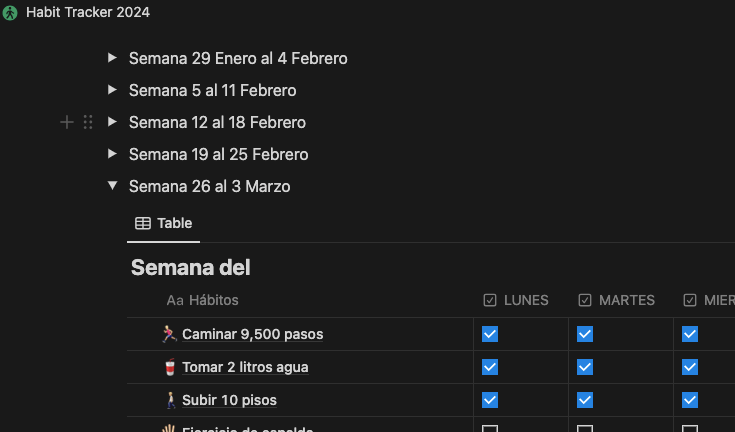
Task: Open the drag handle block menu
Action: (x=88, y=122)
